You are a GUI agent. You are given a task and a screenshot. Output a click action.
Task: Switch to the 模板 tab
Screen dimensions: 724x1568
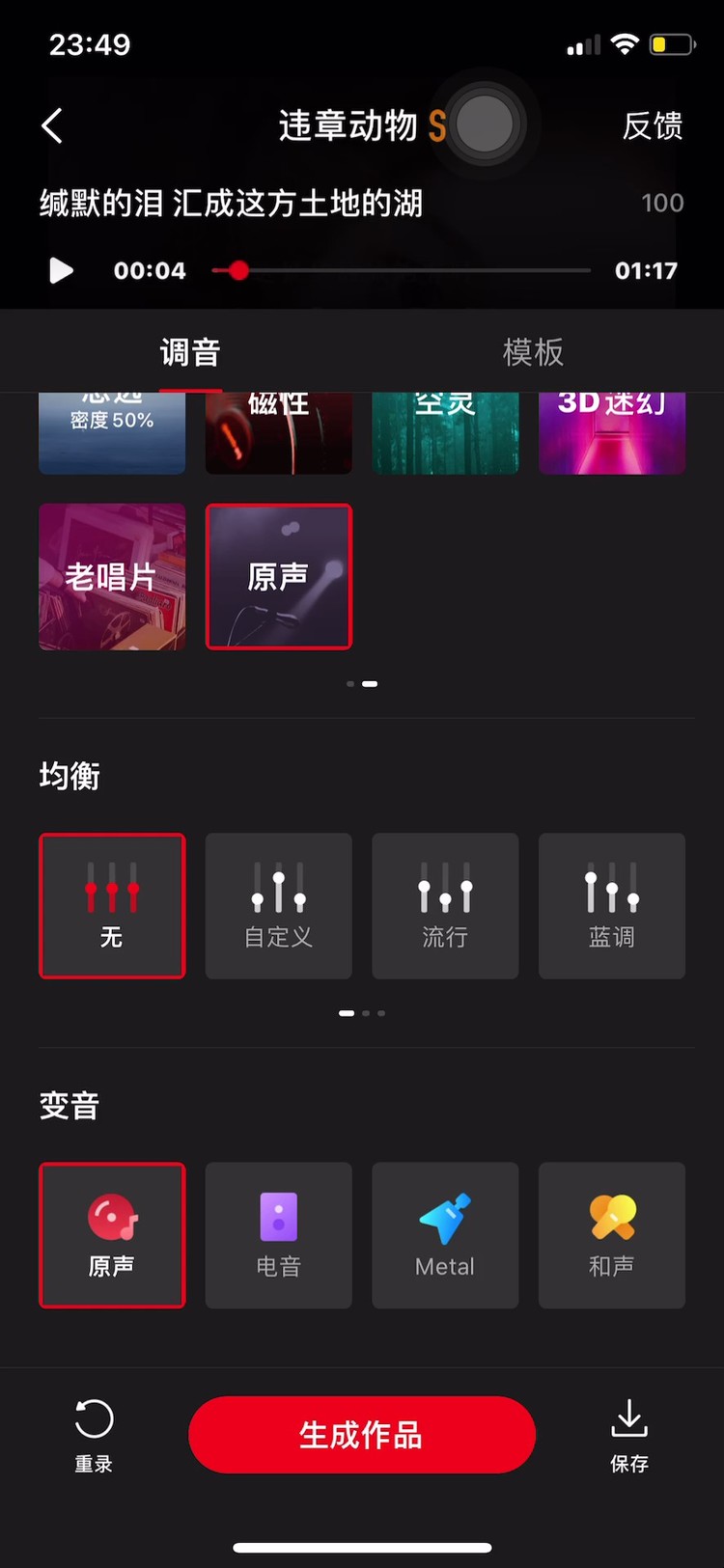pos(533,352)
